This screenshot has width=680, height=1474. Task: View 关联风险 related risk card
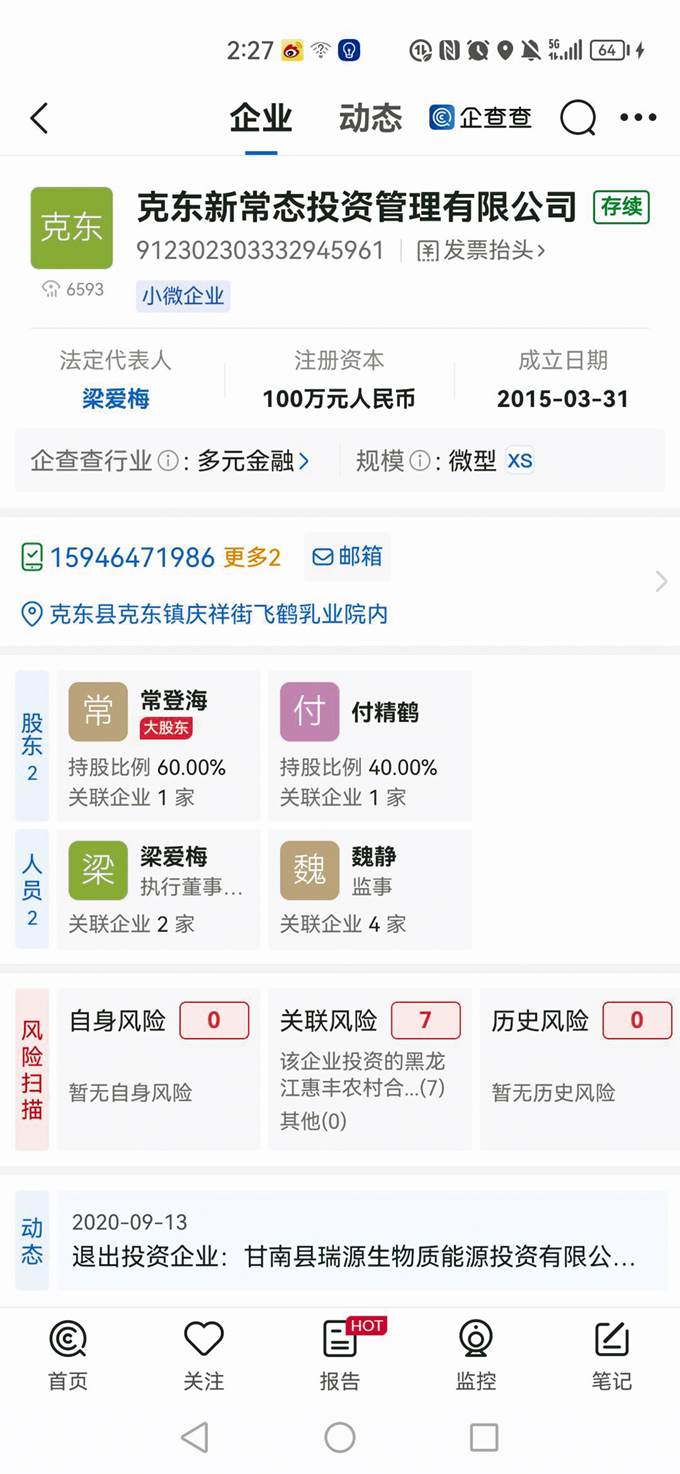[370, 1068]
